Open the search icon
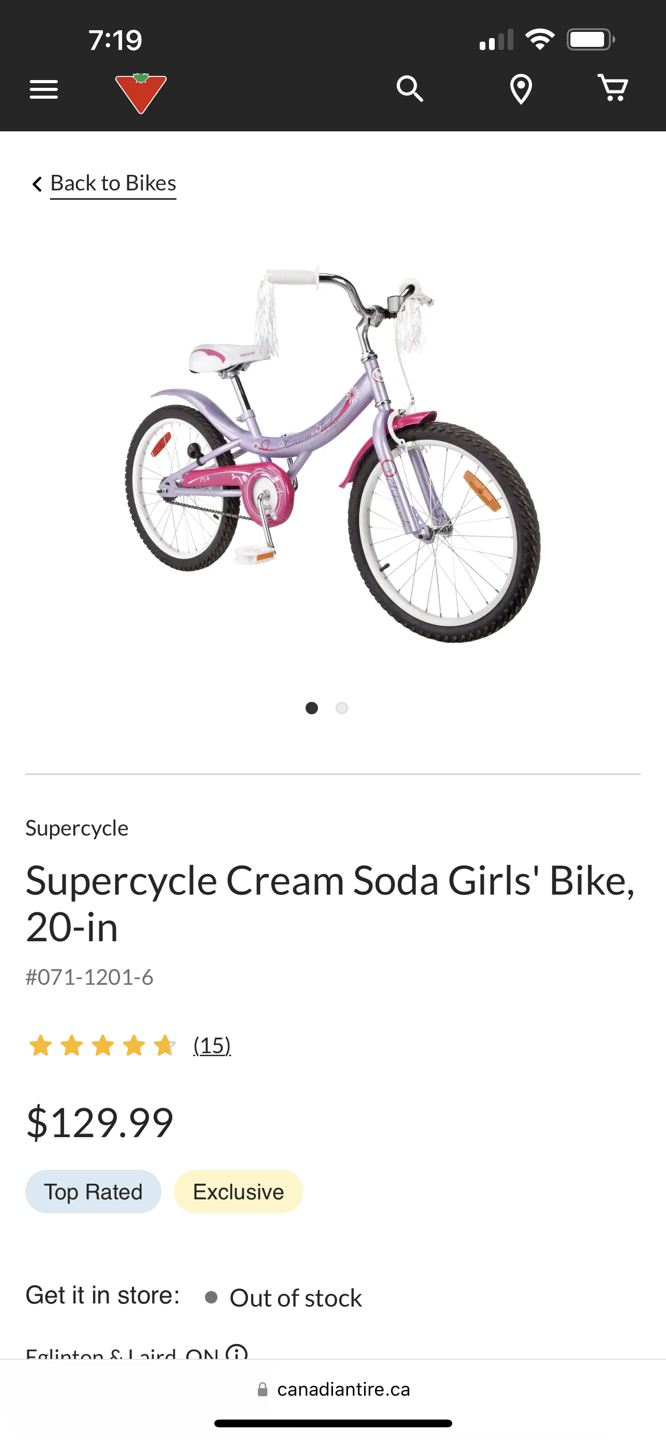 coord(409,89)
